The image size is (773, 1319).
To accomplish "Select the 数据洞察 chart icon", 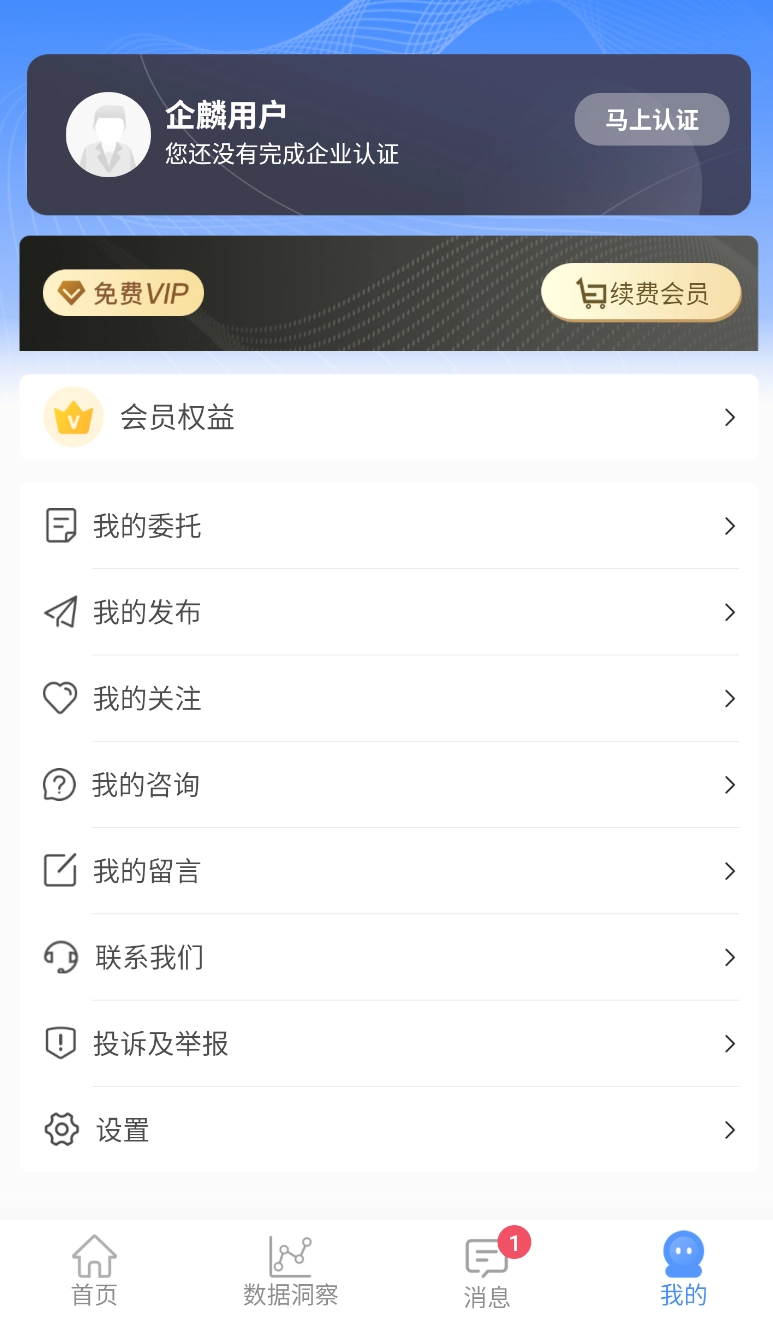I will pos(289,1255).
